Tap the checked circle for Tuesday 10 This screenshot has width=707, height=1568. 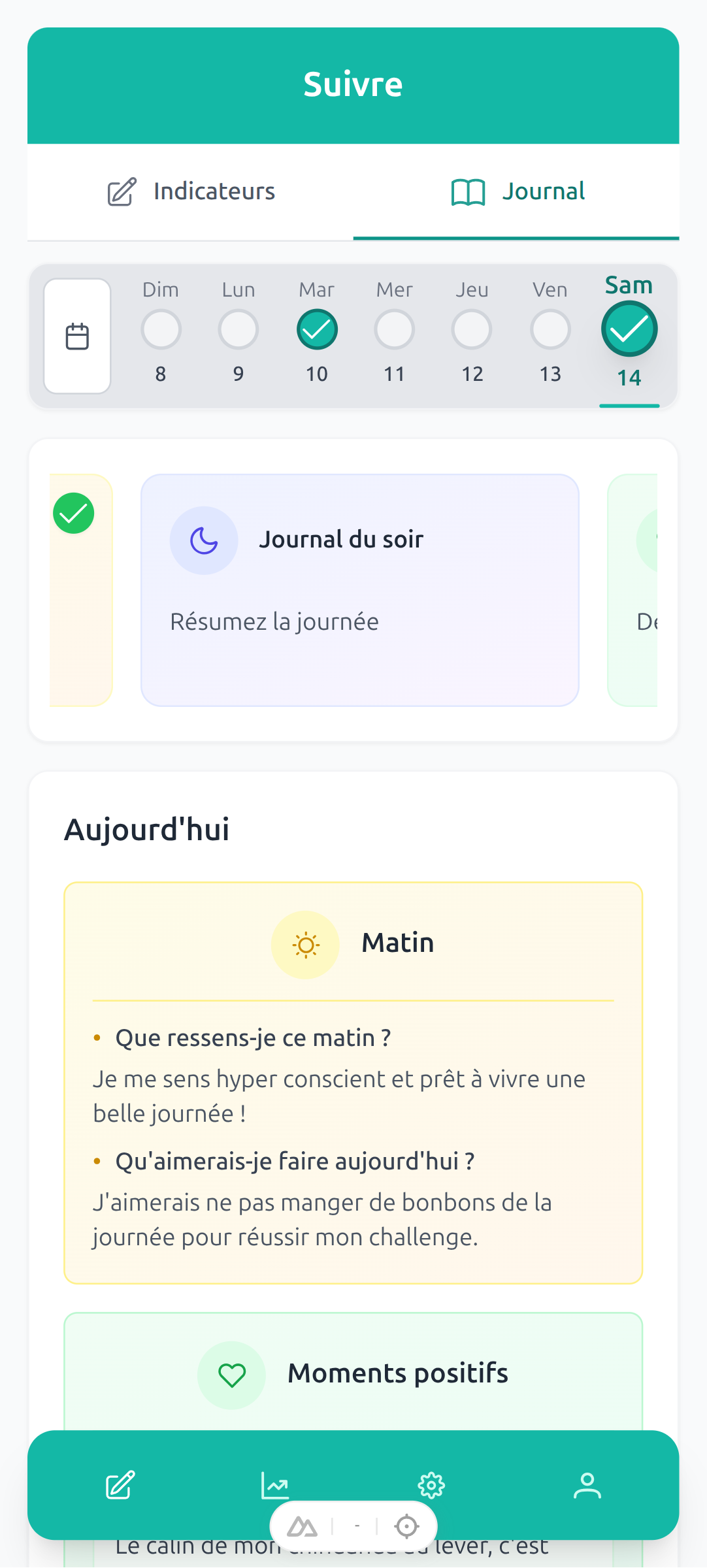(316, 329)
